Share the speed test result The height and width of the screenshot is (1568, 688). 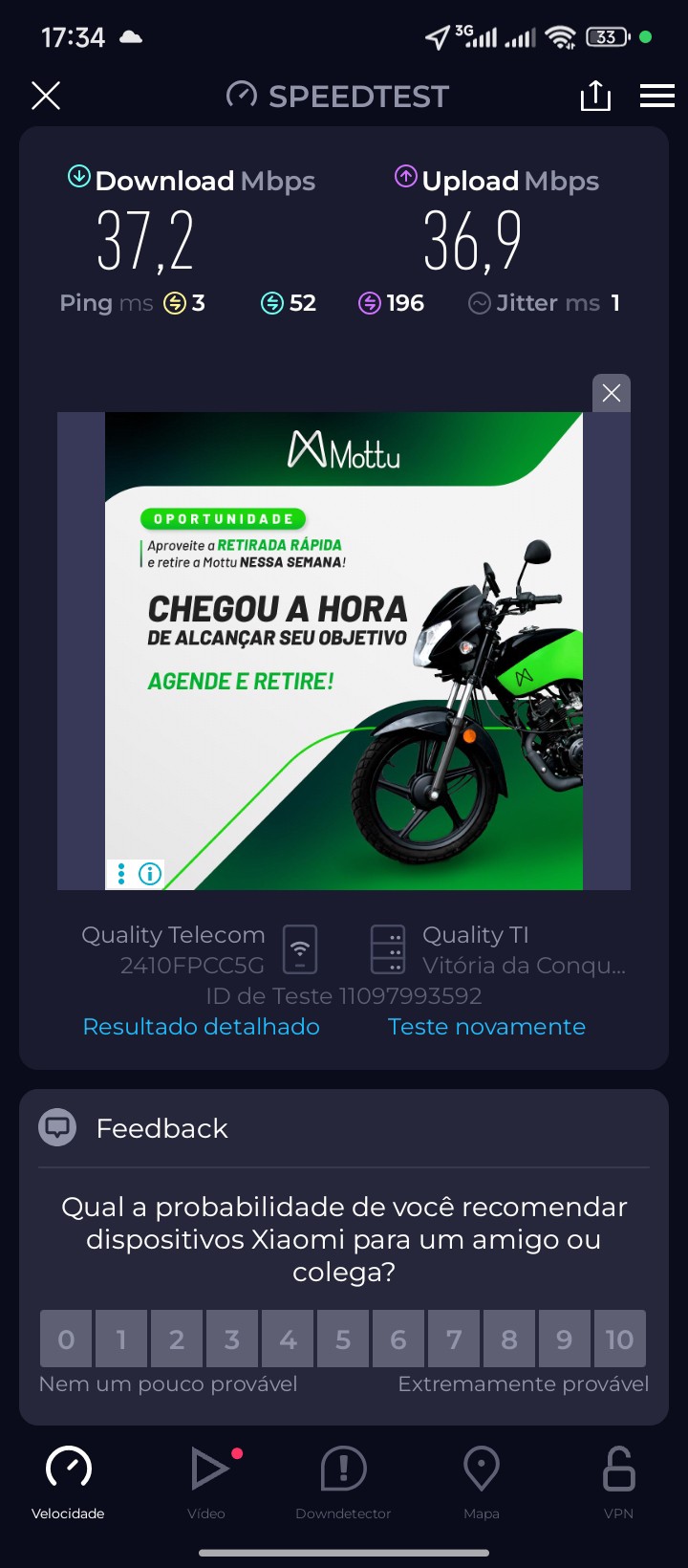[x=595, y=96]
